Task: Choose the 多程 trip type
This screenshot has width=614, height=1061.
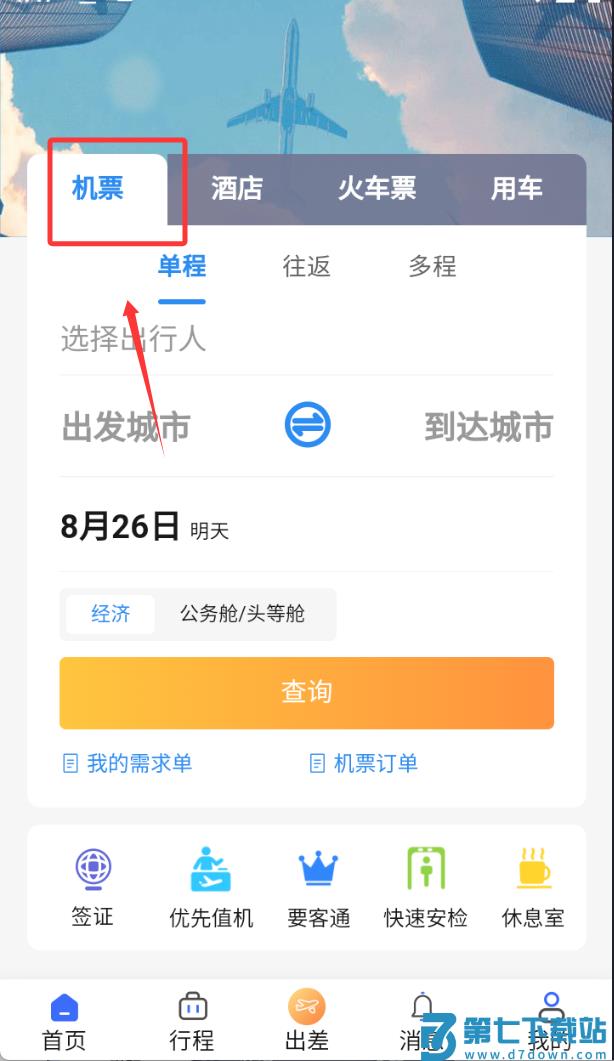Action: (x=432, y=266)
